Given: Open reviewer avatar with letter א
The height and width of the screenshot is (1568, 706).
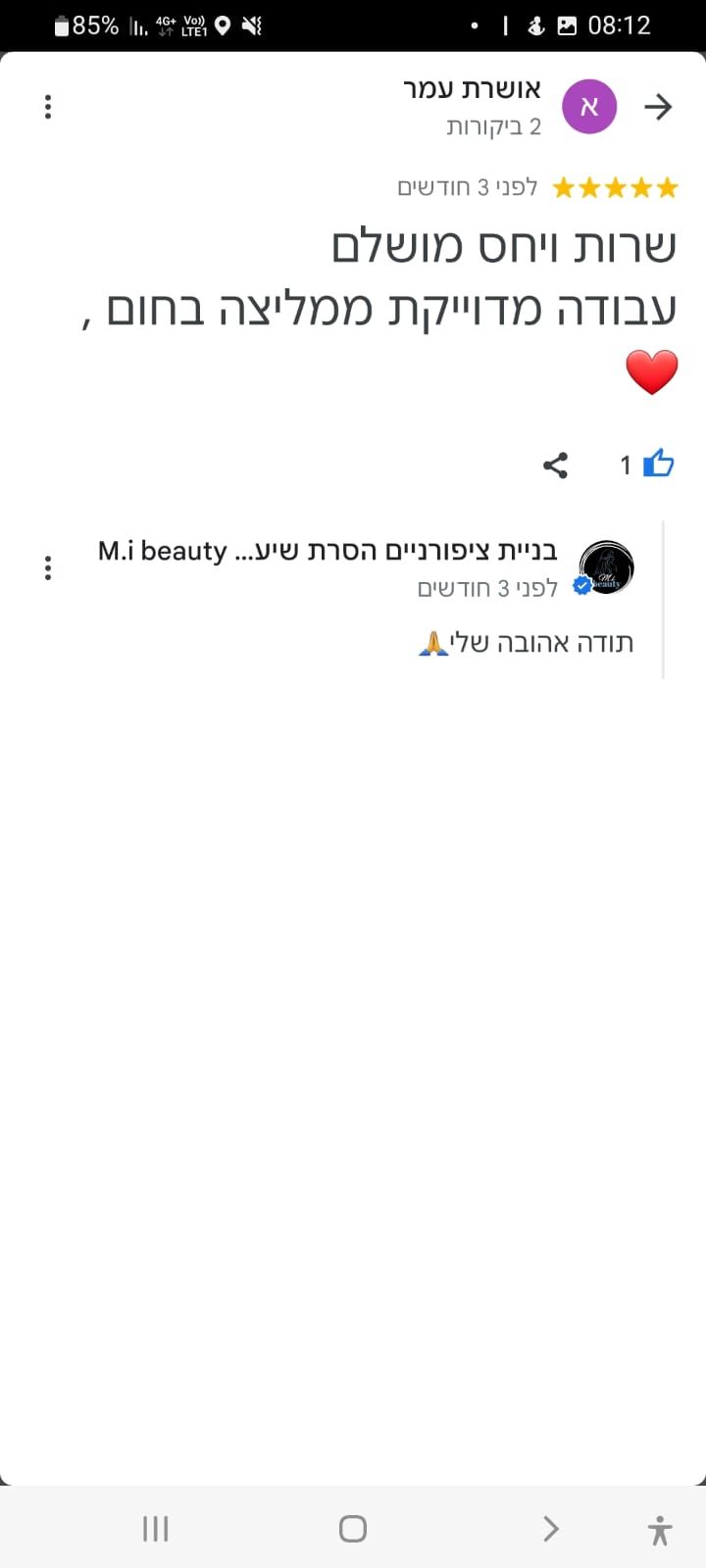Looking at the screenshot, I should (588, 107).
